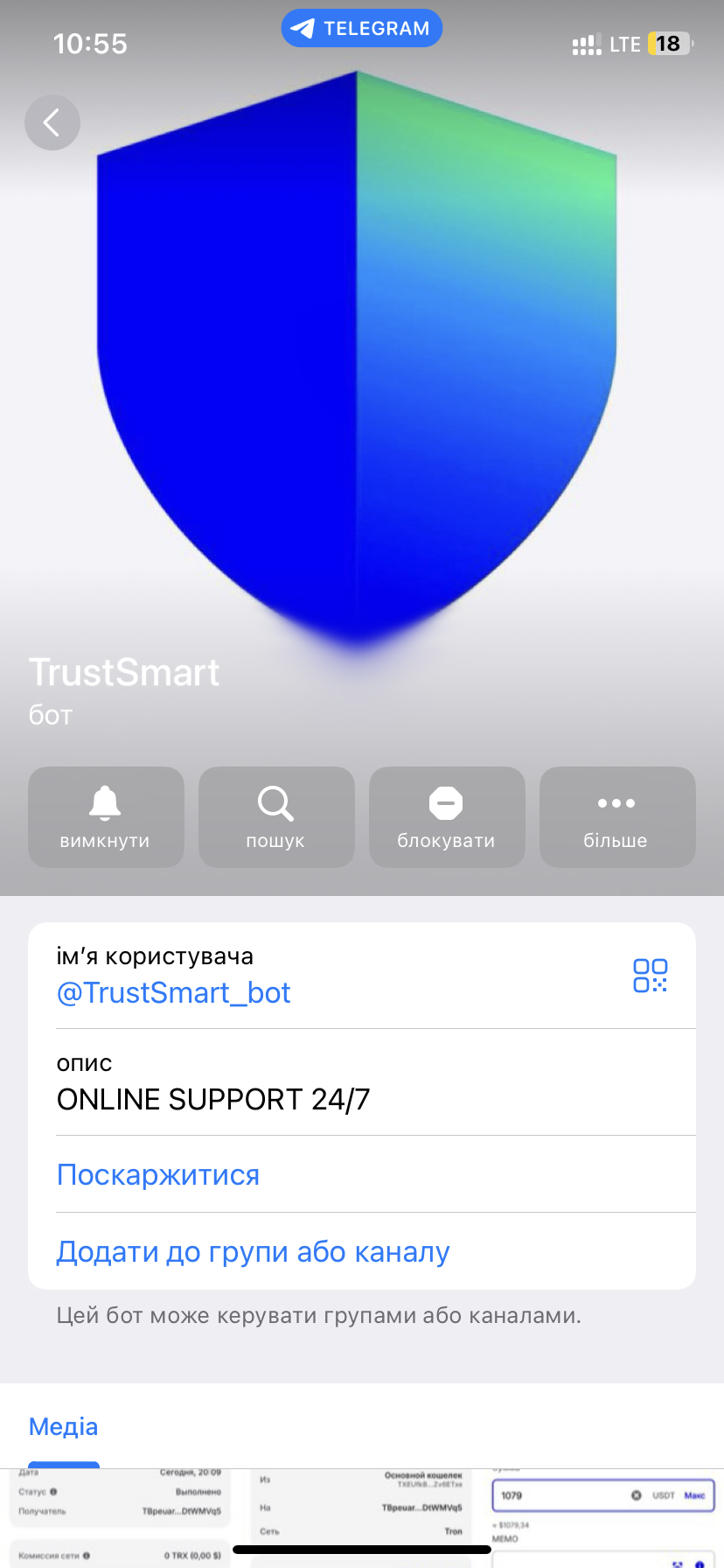Report the bot via Поскаржитися

click(158, 1175)
